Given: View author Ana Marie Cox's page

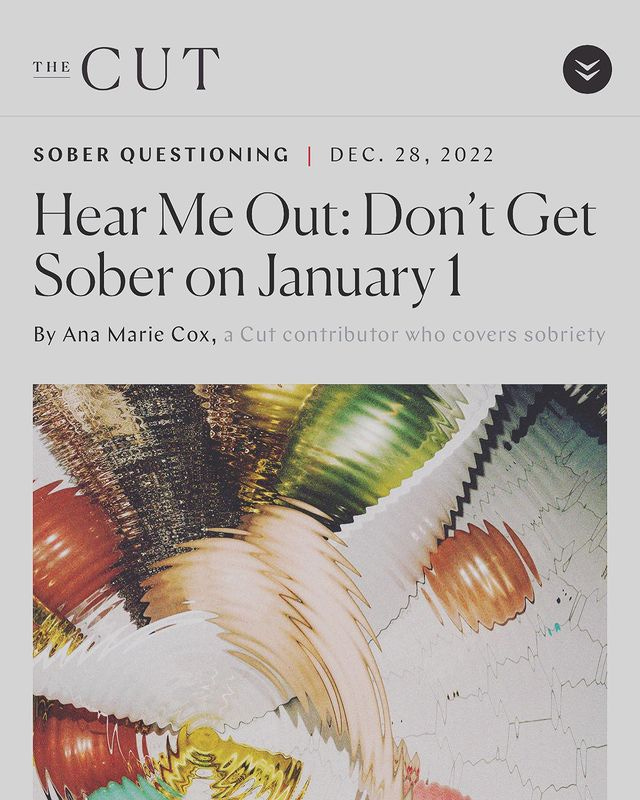Looking at the screenshot, I should tap(138, 334).
